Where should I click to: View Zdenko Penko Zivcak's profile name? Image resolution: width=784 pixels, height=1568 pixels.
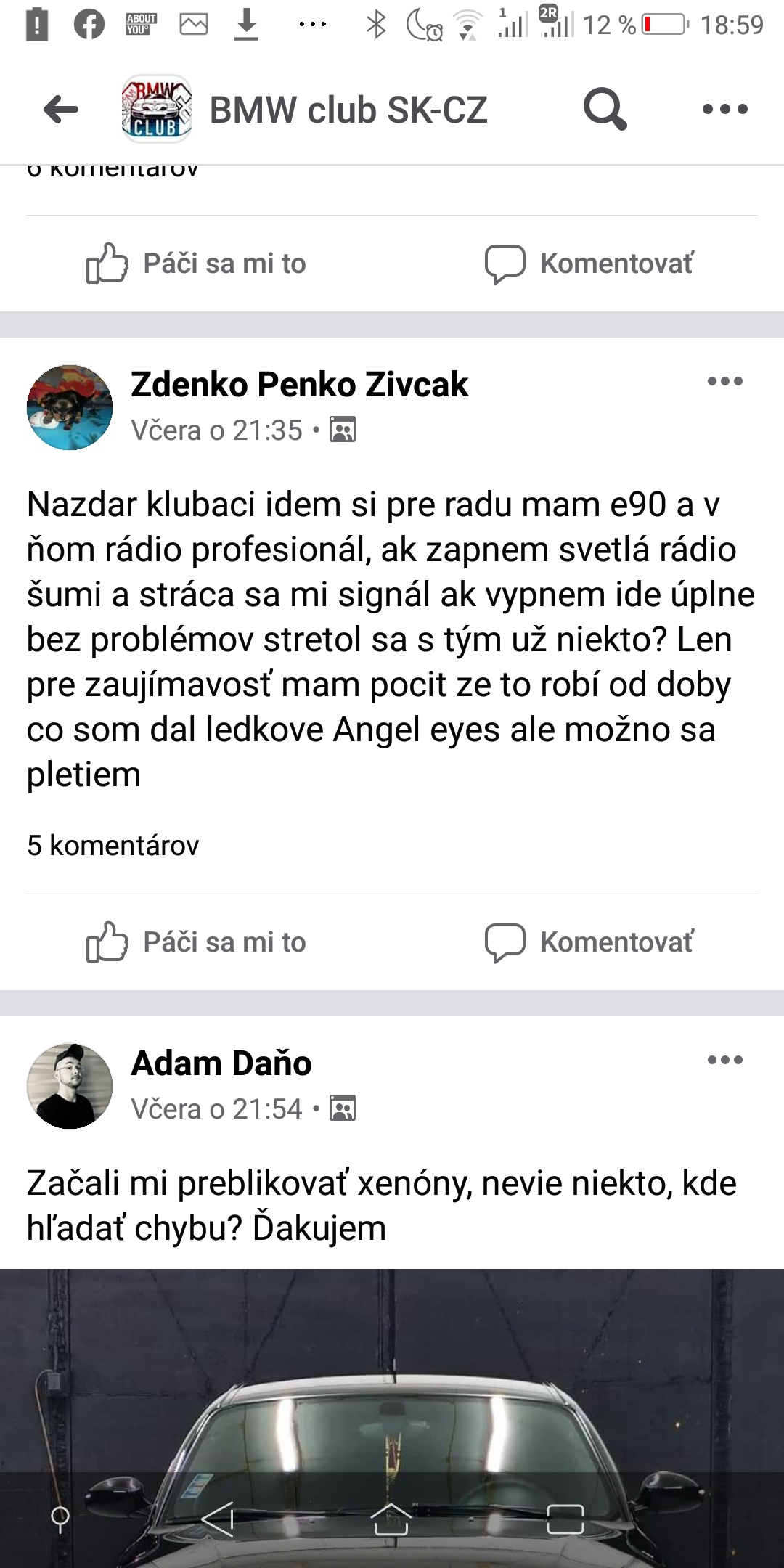tap(299, 384)
